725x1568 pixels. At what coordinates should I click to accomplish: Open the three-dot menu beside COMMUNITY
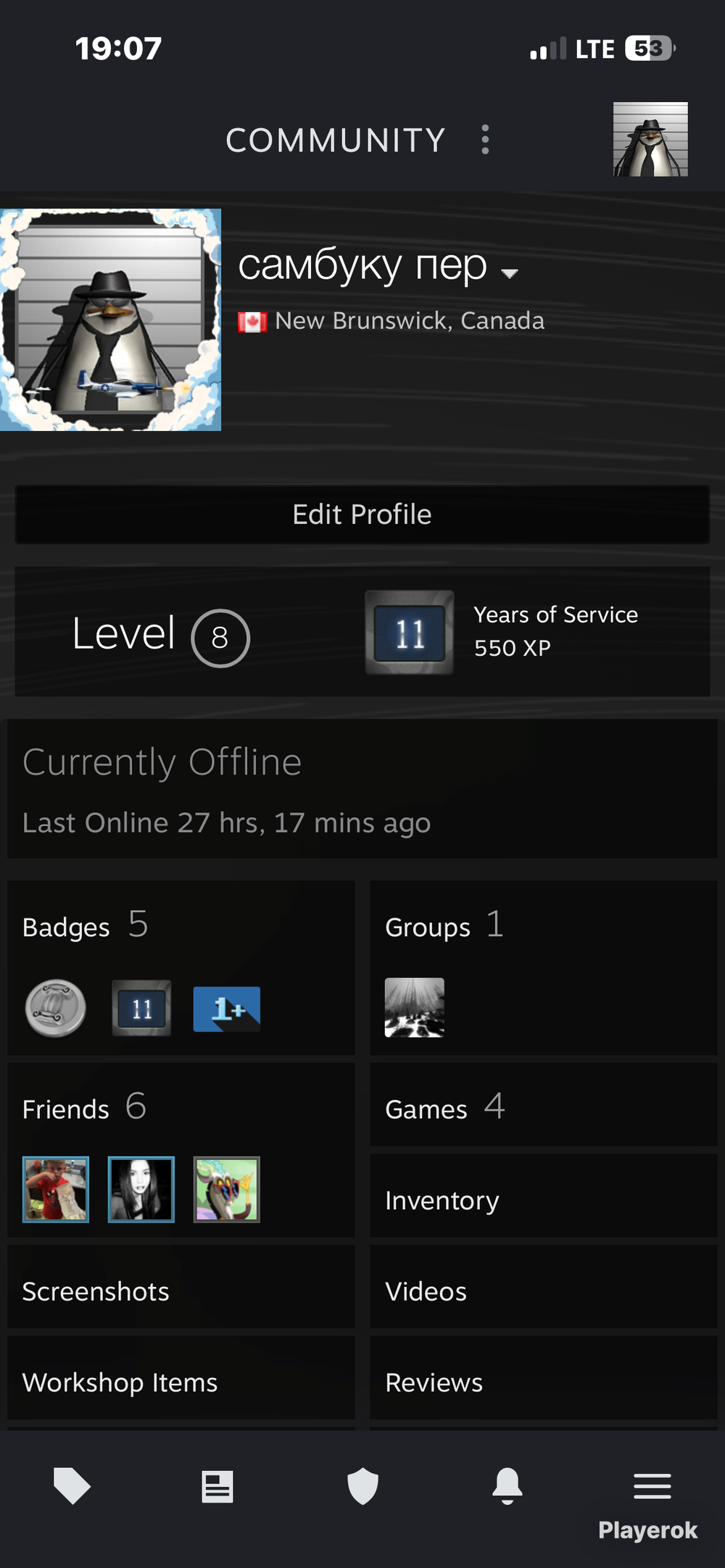(x=485, y=139)
